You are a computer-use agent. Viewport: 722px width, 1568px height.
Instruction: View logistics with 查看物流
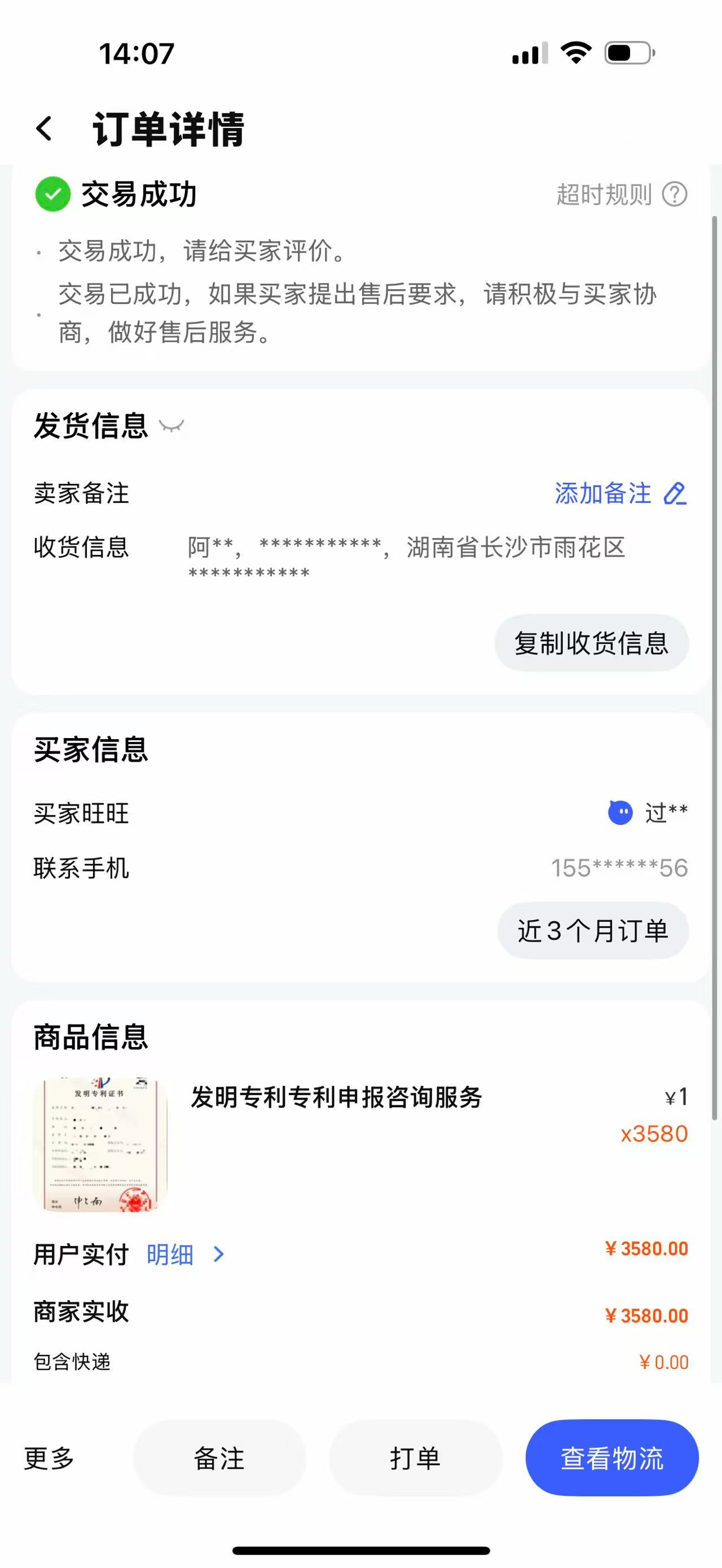[611, 1459]
